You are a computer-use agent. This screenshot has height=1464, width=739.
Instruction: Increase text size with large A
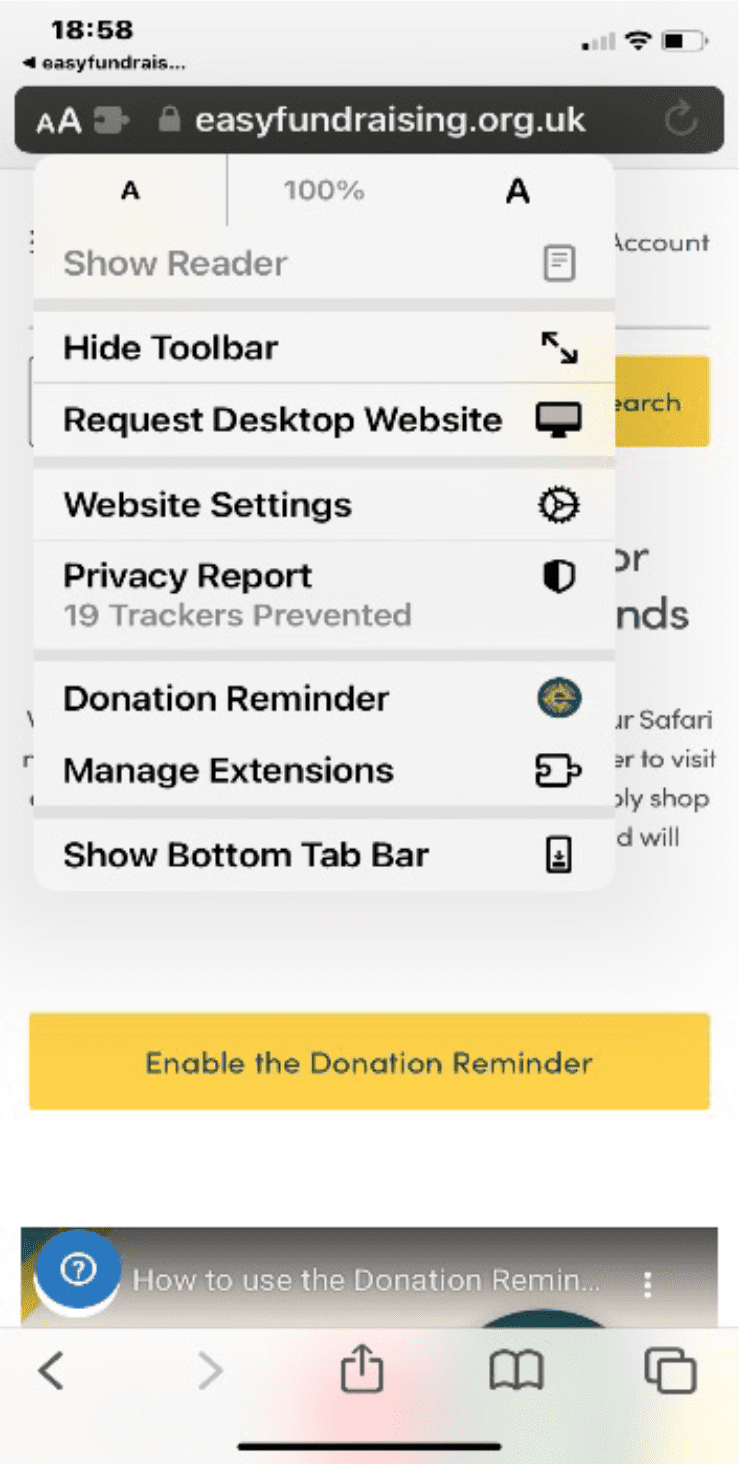coord(517,190)
